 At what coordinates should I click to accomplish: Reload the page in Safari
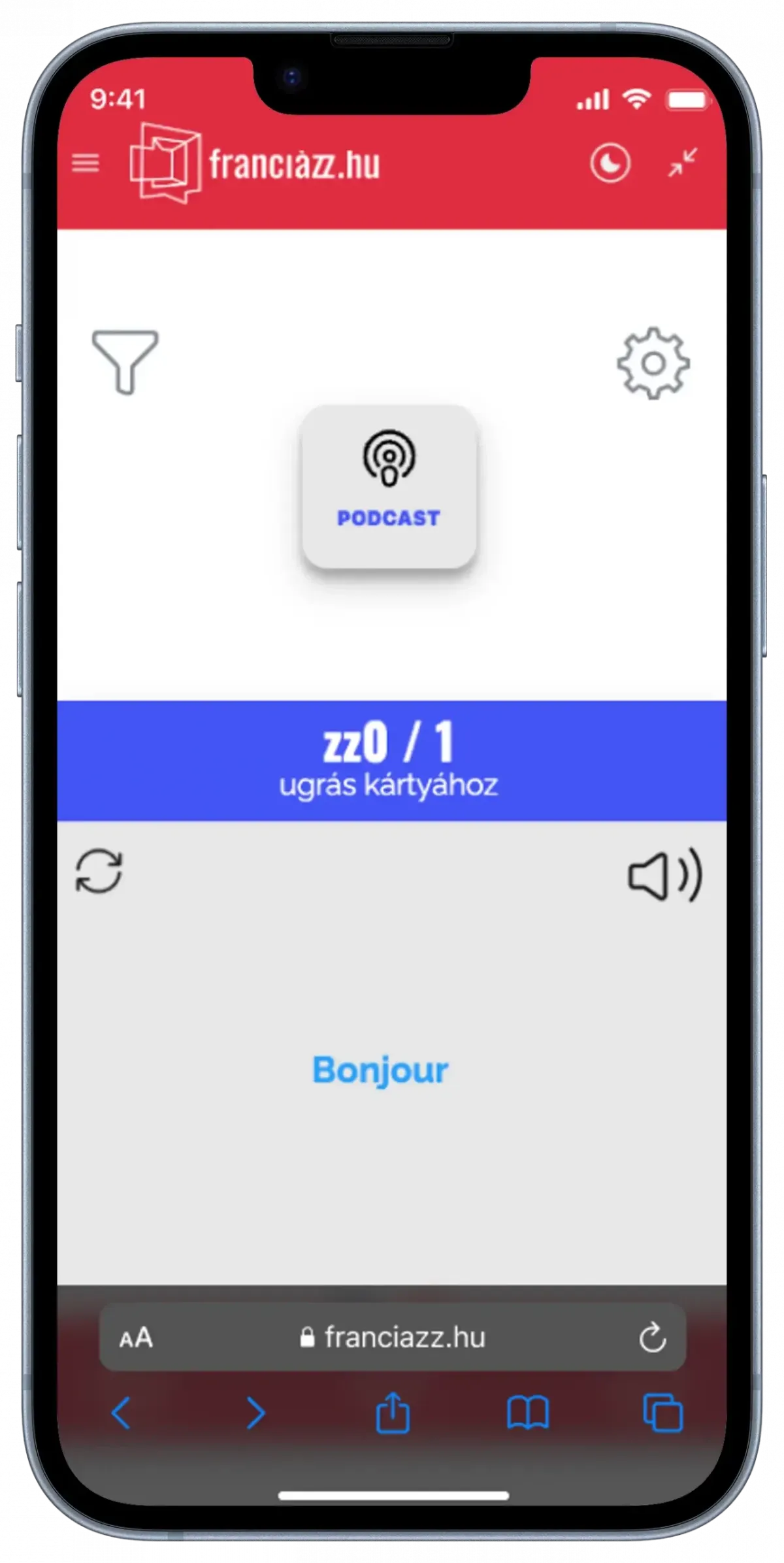pos(652,1338)
